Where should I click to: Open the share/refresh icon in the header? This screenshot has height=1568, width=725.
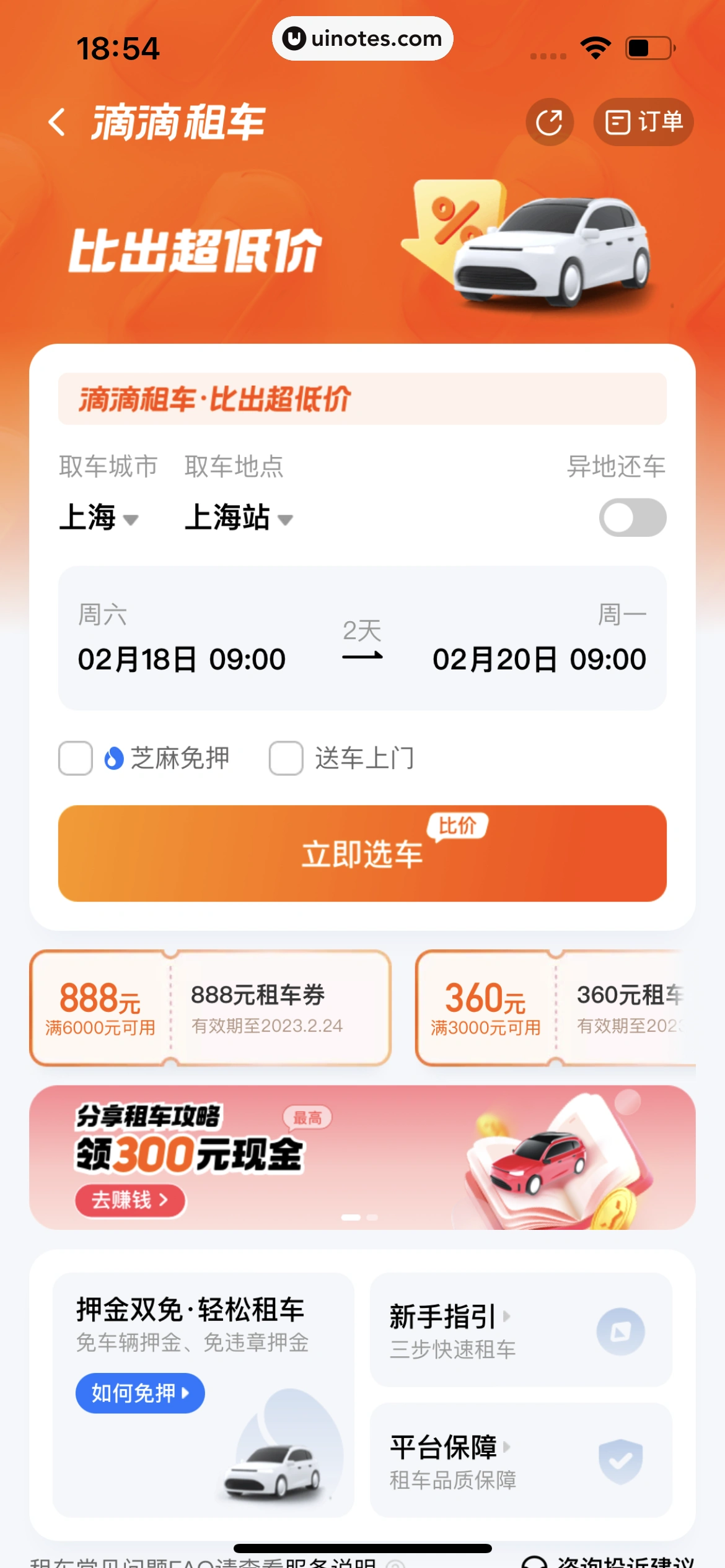tap(549, 121)
